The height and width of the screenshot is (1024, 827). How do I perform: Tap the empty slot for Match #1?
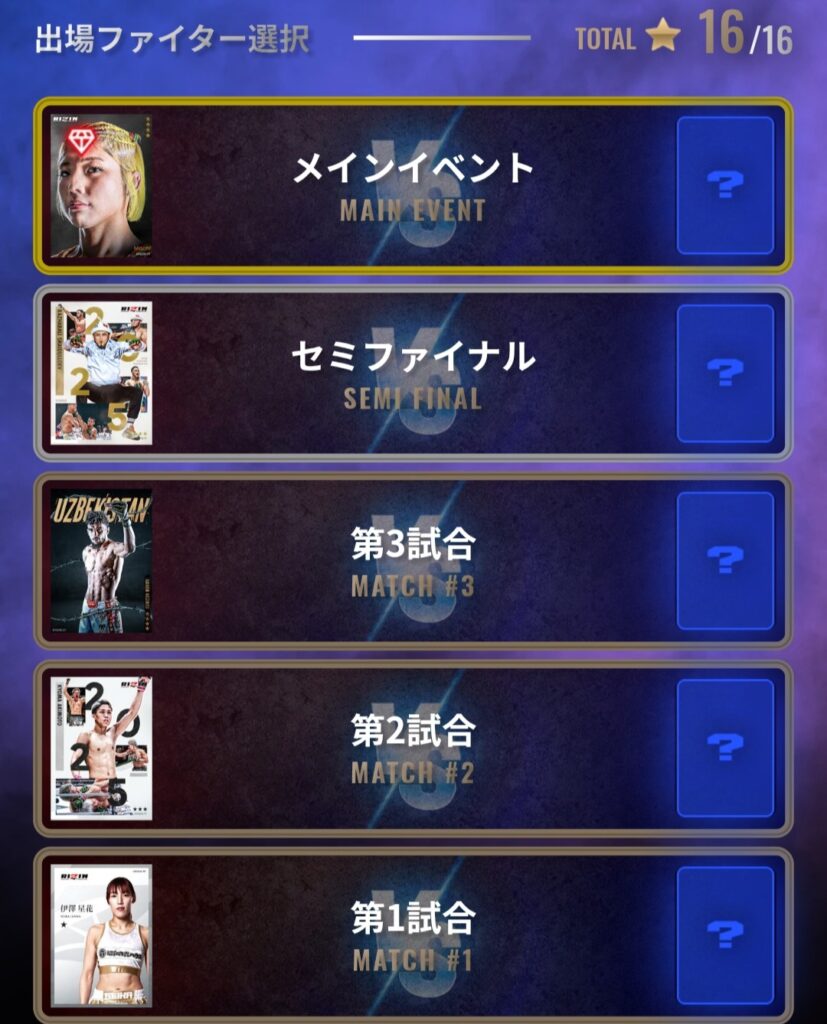tap(725, 935)
